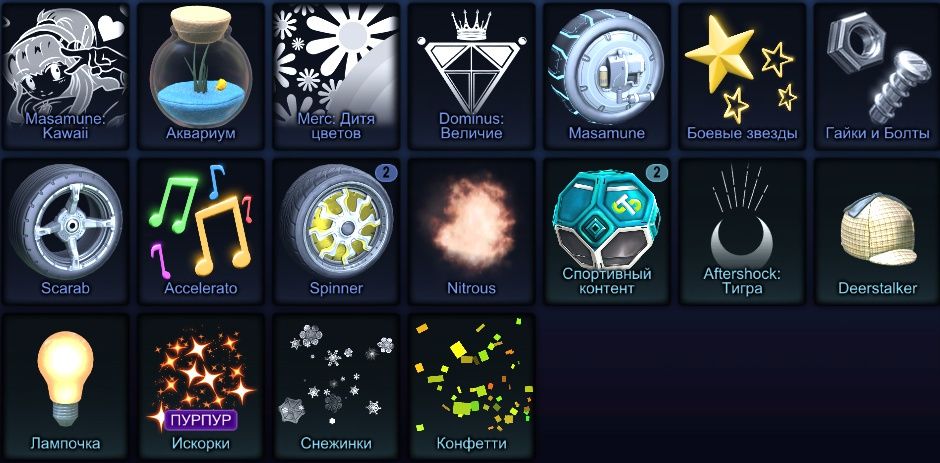Screen dimensions: 940x463
Task: Open the Конфетти item tile
Action: point(471,385)
